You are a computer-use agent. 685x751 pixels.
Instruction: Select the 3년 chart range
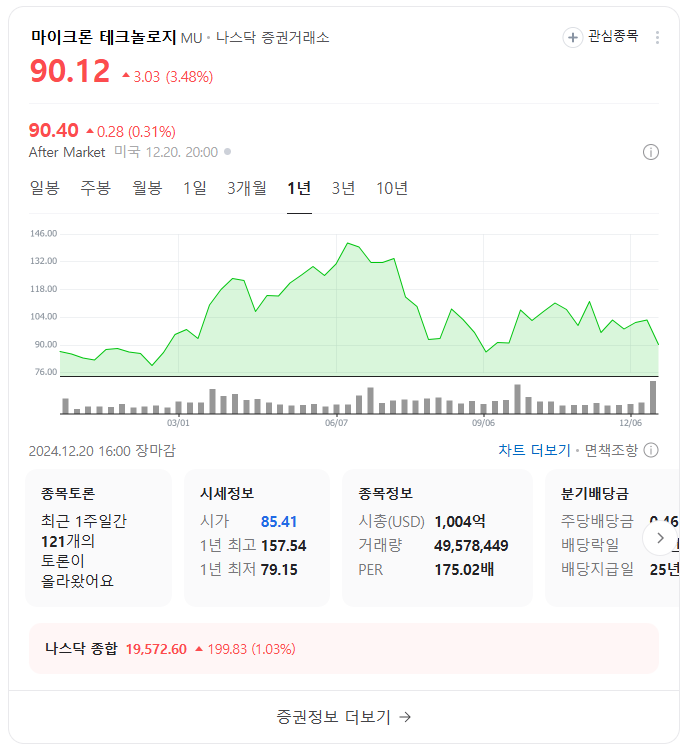(343, 188)
